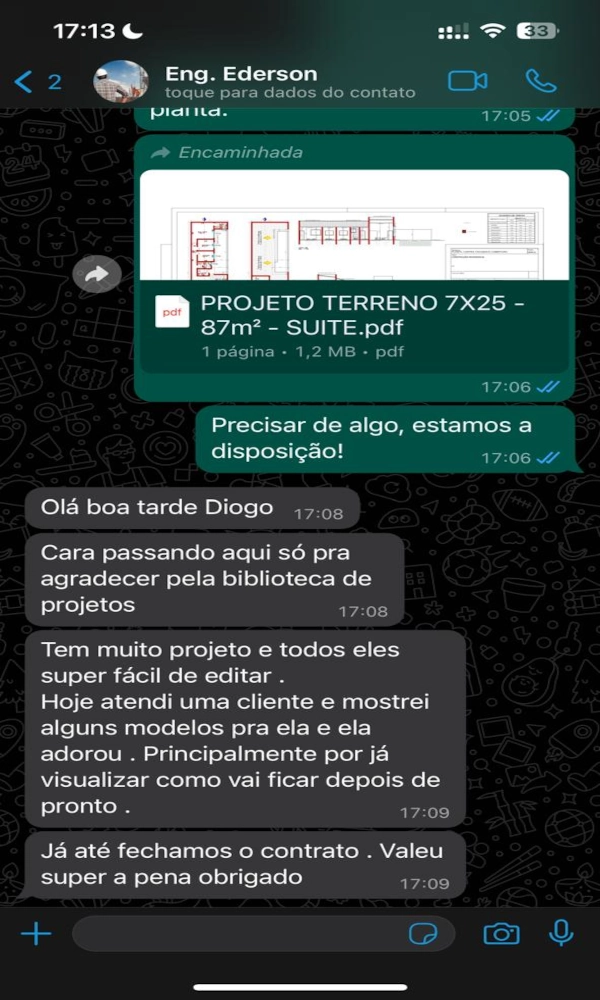Record a voice message with the microphone
Viewport: 600px width, 1000px height.
[561, 934]
